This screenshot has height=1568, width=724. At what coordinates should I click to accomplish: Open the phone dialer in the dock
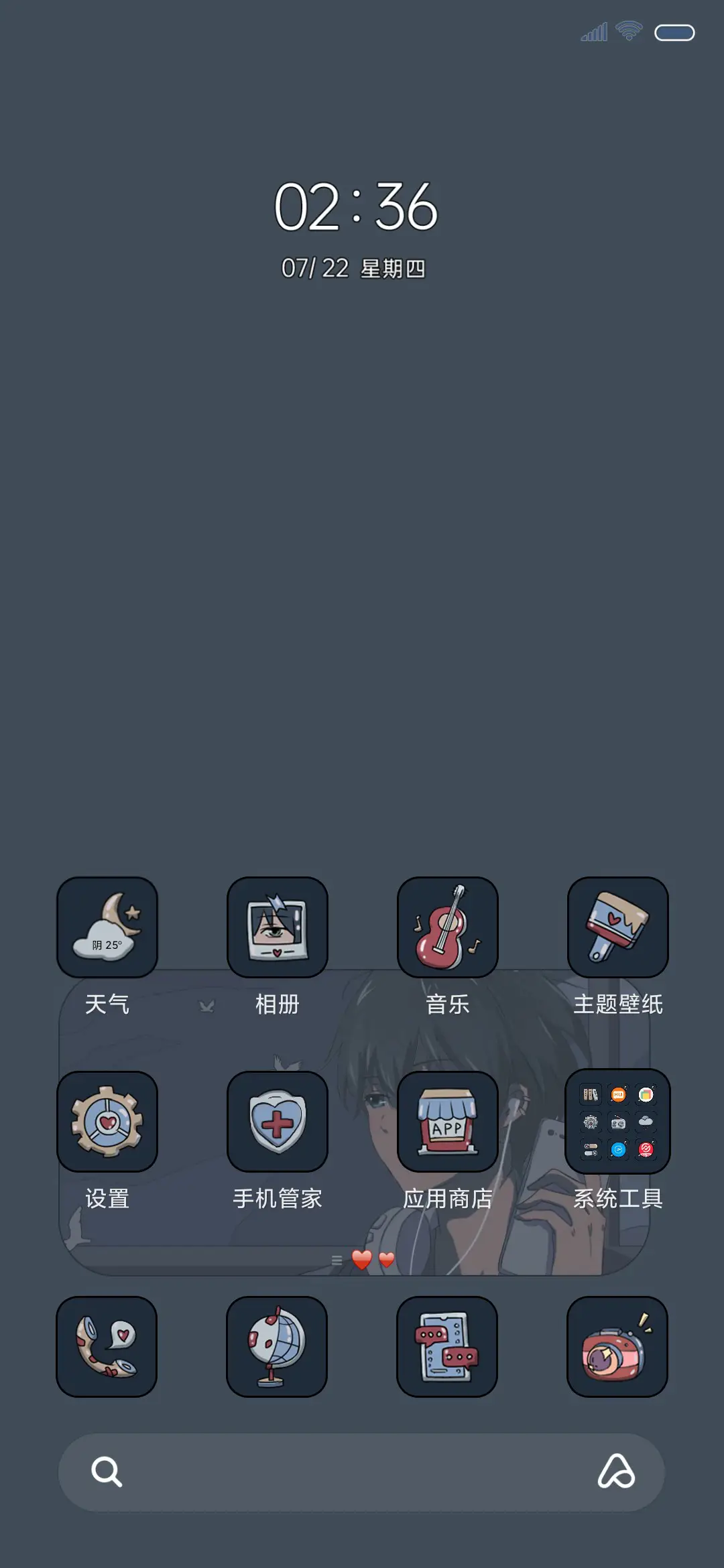107,1347
